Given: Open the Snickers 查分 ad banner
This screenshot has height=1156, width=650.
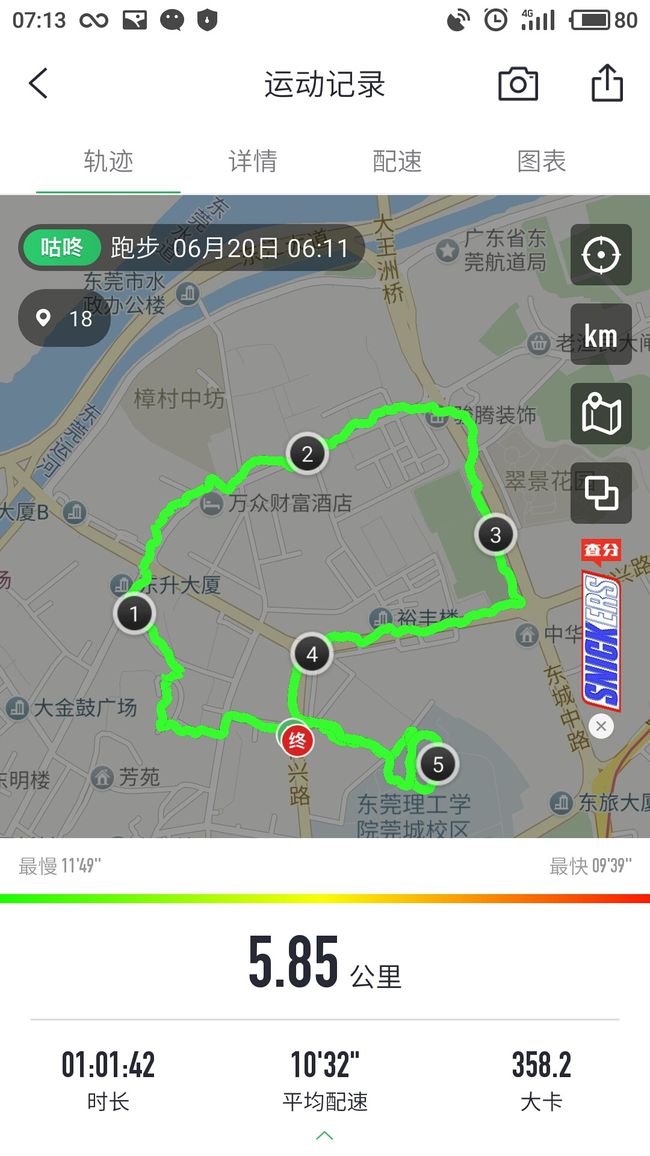Looking at the screenshot, I should coord(601,624).
